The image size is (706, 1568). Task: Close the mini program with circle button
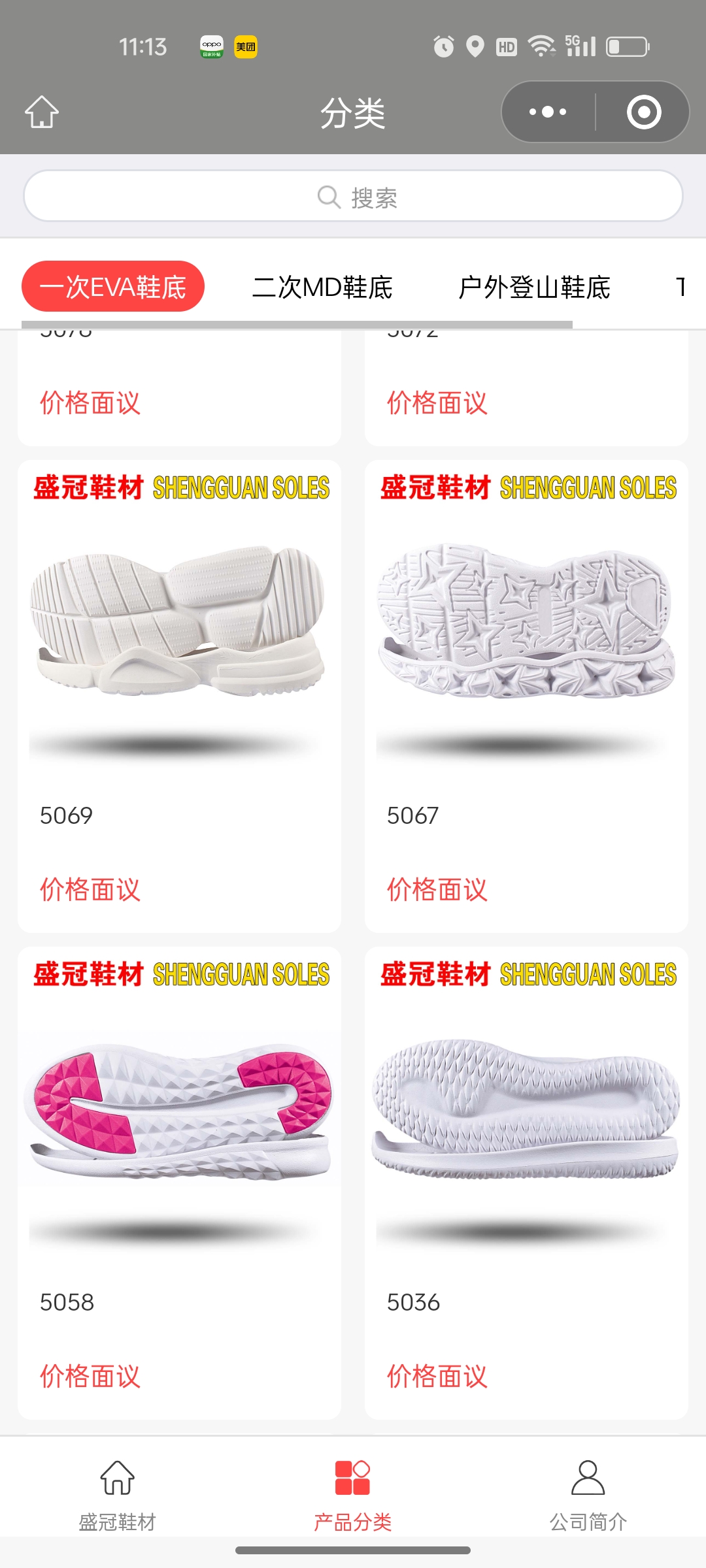click(643, 112)
